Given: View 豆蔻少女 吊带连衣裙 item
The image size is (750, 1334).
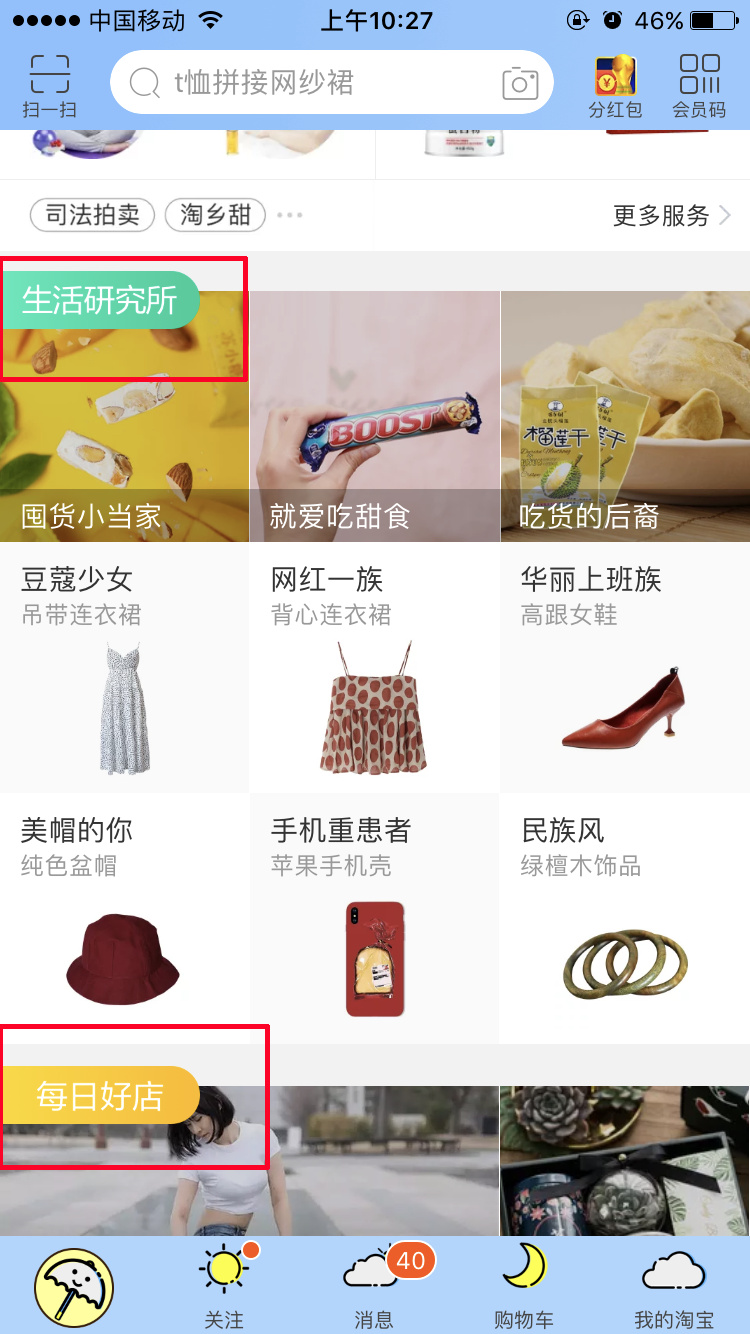Looking at the screenshot, I should click(124, 668).
